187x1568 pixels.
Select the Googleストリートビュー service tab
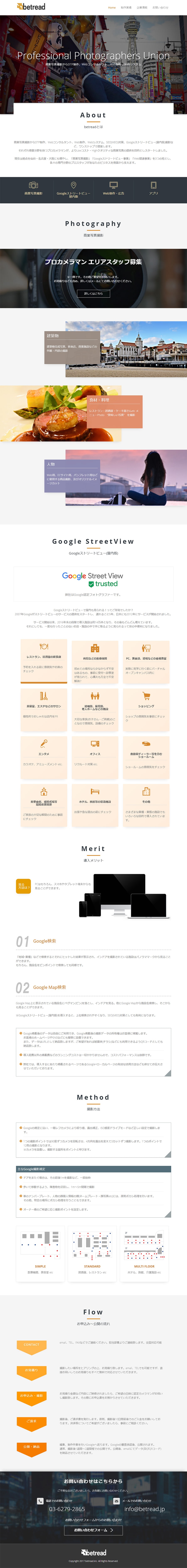tap(73, 189)
